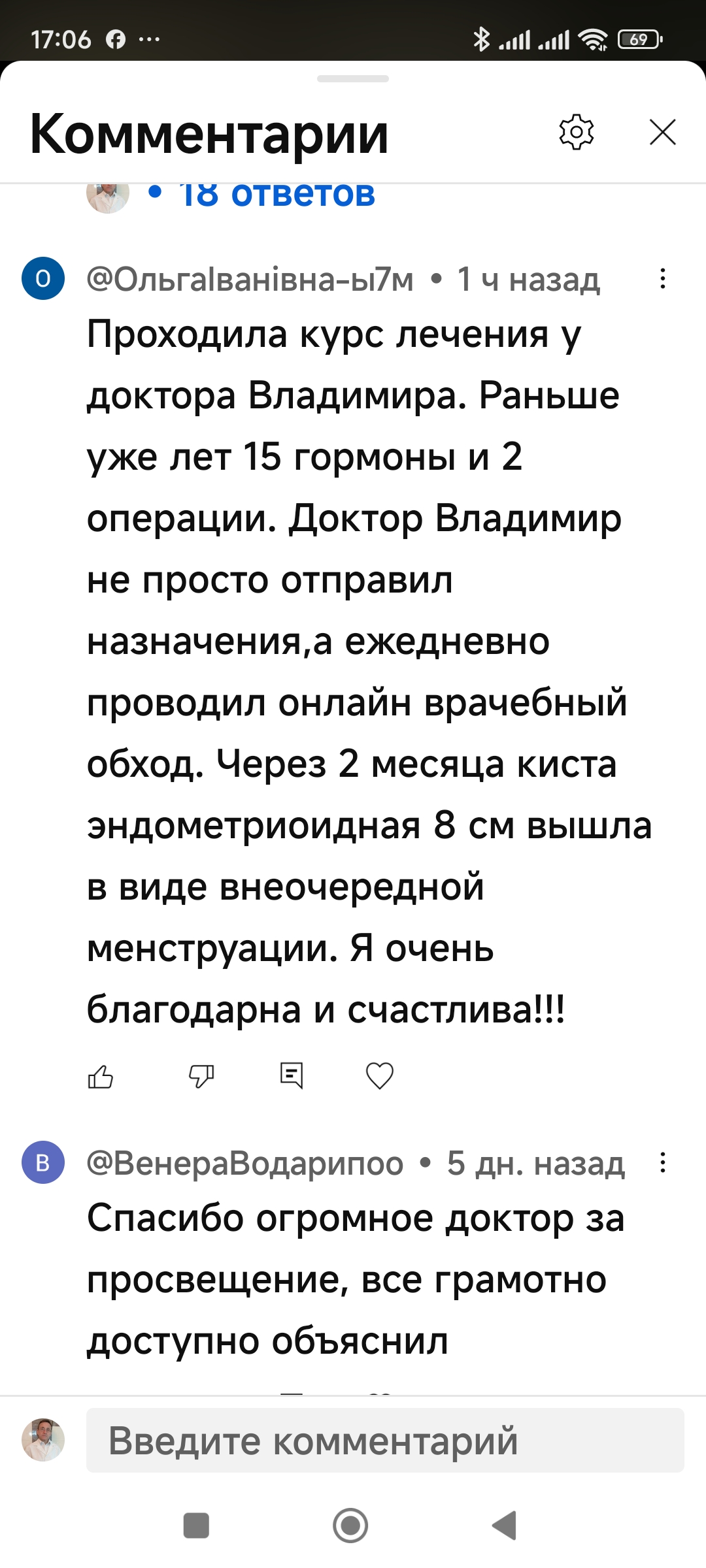
Task: Dislike ОльгаІванівна's comment
Action: click(x=201, y=1076)
